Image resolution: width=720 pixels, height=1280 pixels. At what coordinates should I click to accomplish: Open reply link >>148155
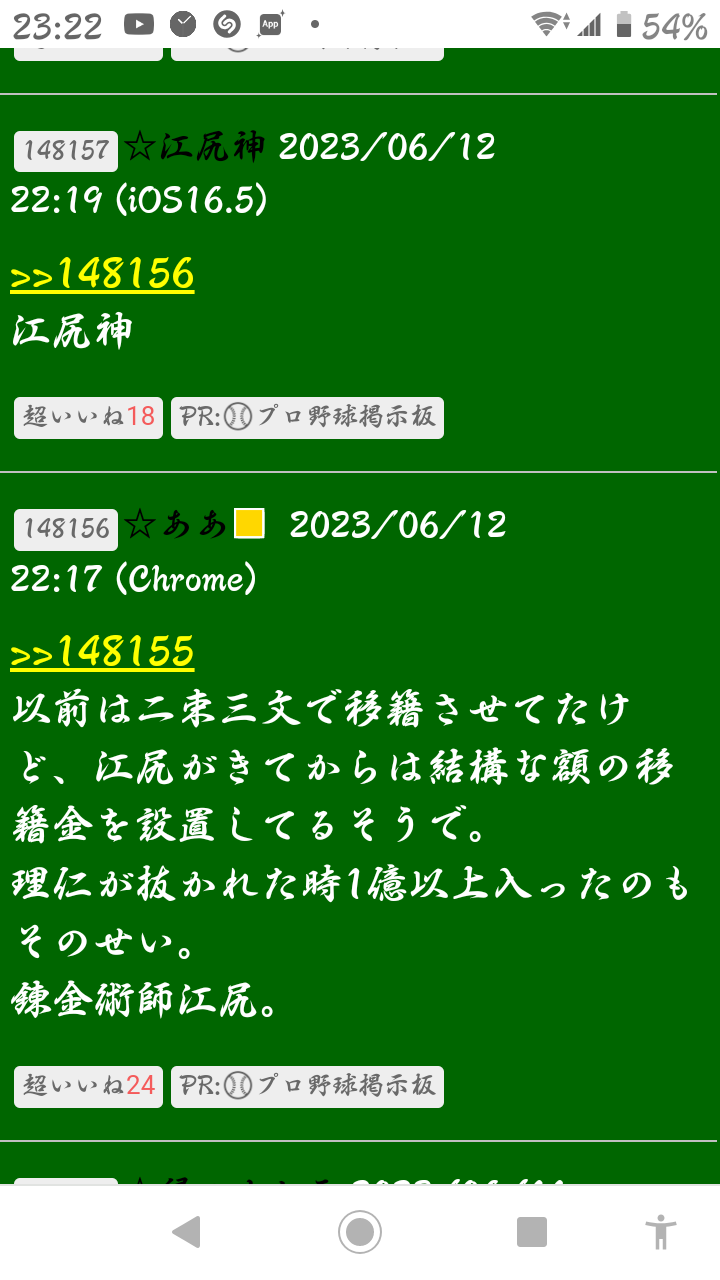102,652
